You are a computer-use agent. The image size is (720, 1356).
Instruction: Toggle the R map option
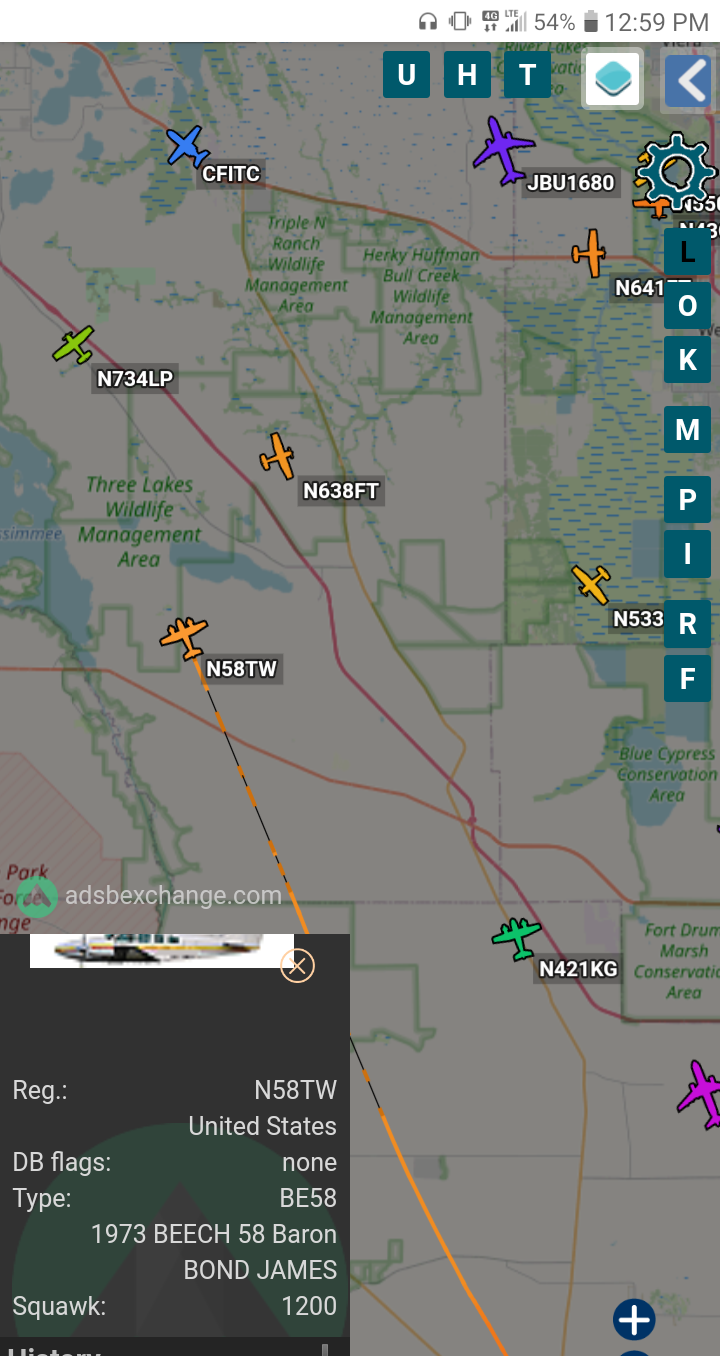(x=687, y=624)
